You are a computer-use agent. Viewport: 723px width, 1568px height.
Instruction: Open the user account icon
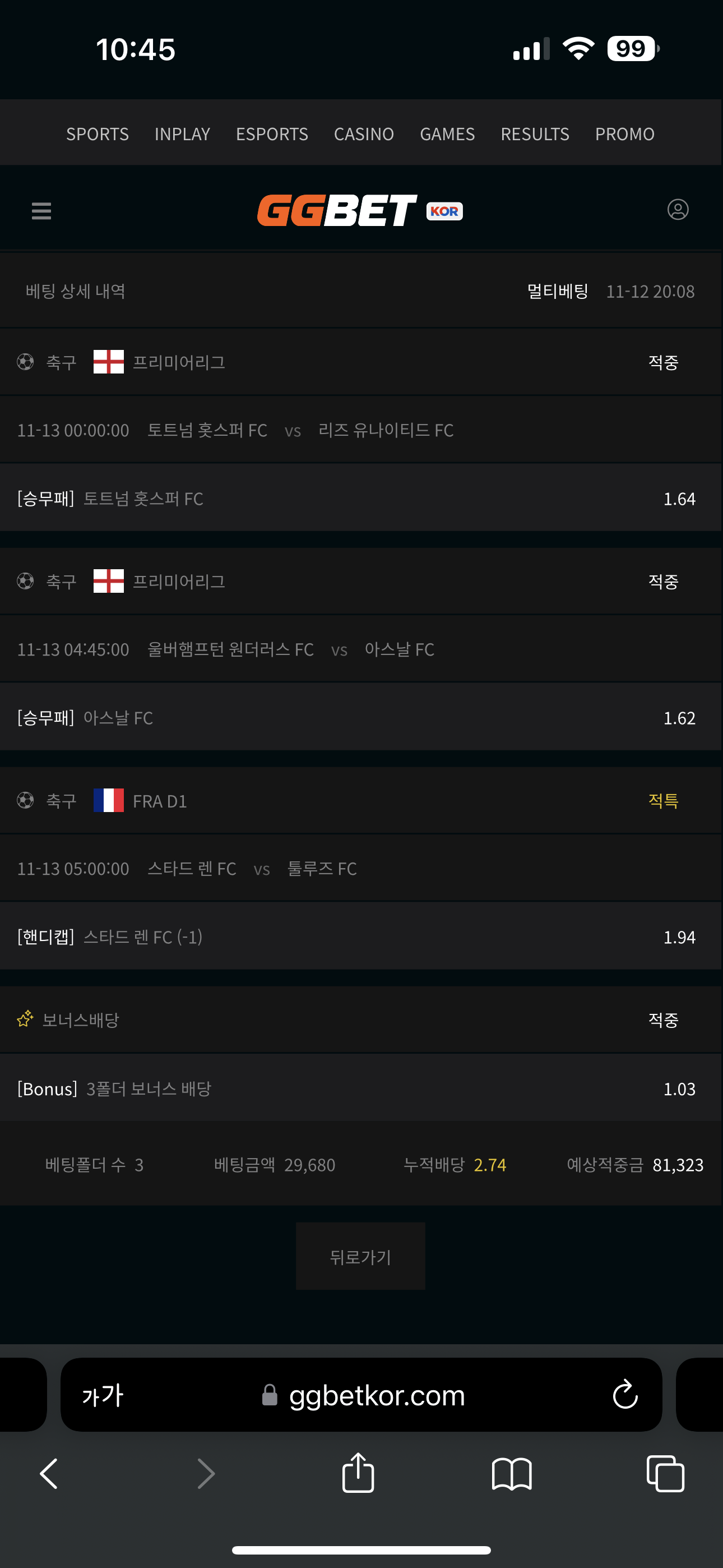(678, 210)
